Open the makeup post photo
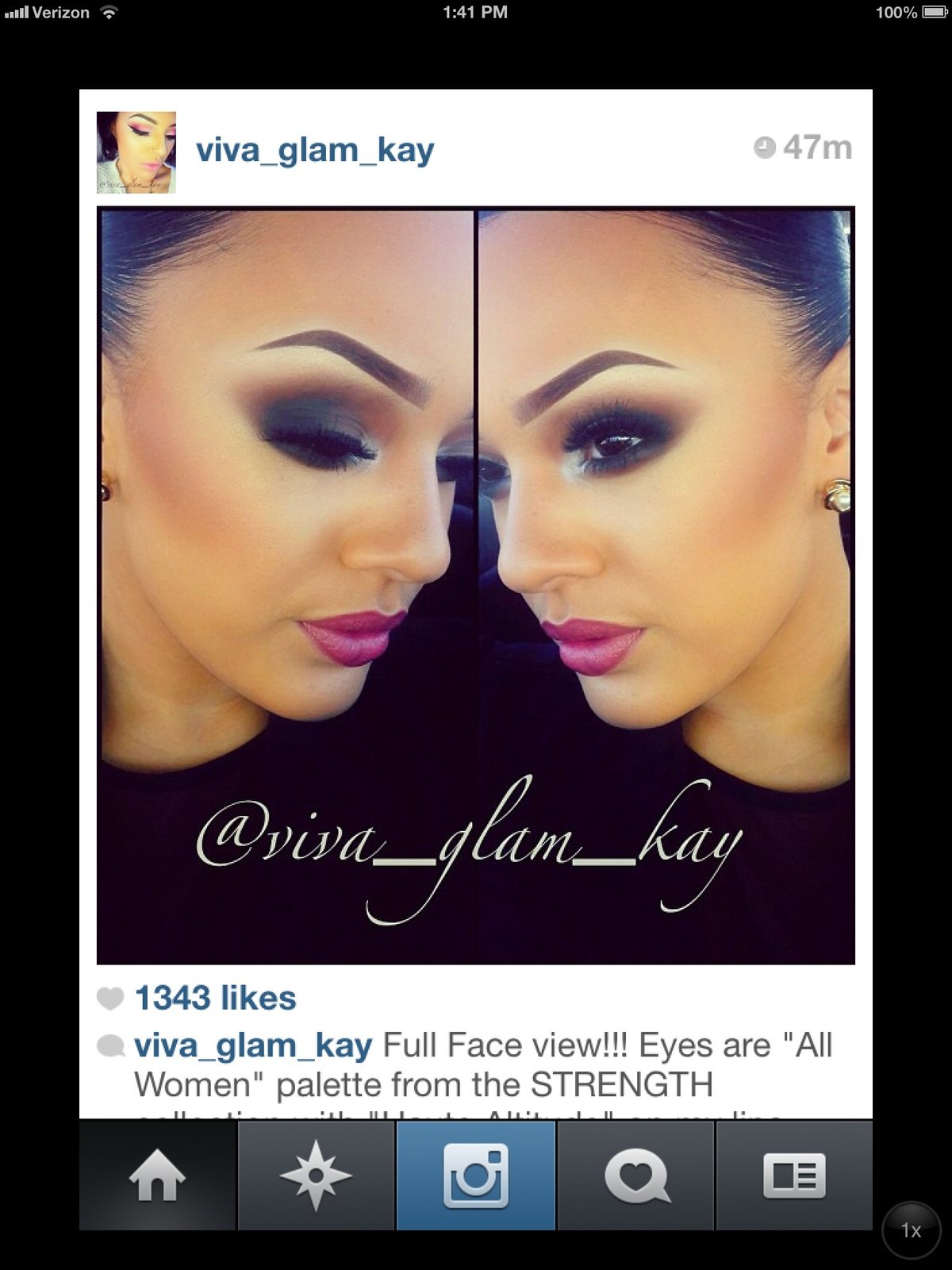This screenshot has width=952, height=1270. pos(476,585)
